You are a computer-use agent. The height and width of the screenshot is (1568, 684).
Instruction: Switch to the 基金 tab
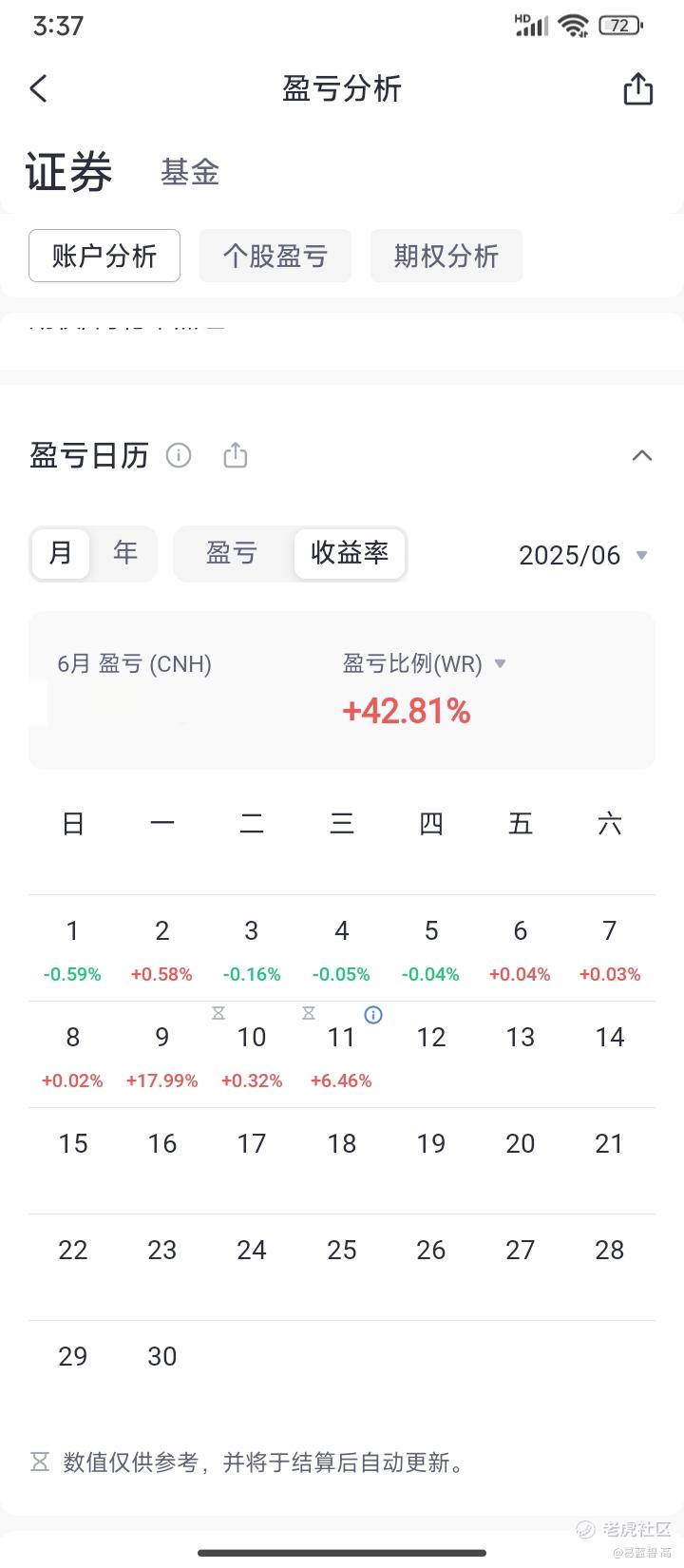tap(190, 172)
